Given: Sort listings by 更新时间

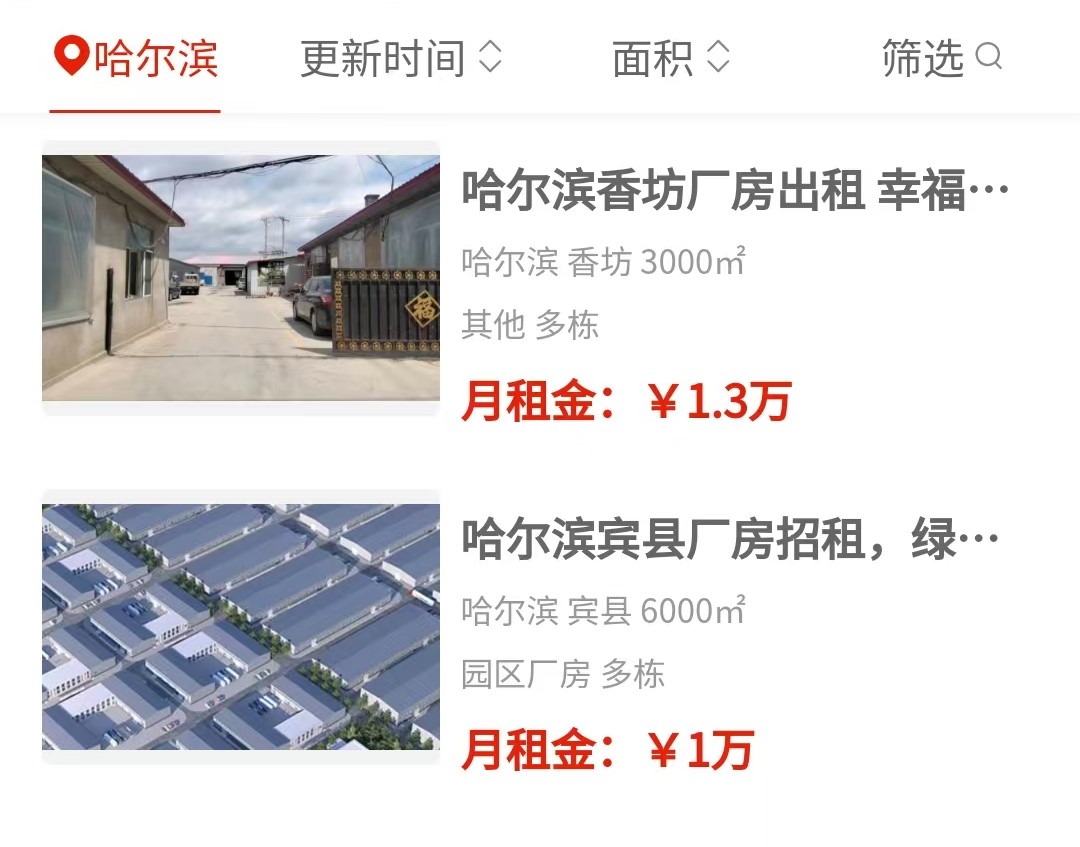Looking at the screenshot, I should pos(400,58).
